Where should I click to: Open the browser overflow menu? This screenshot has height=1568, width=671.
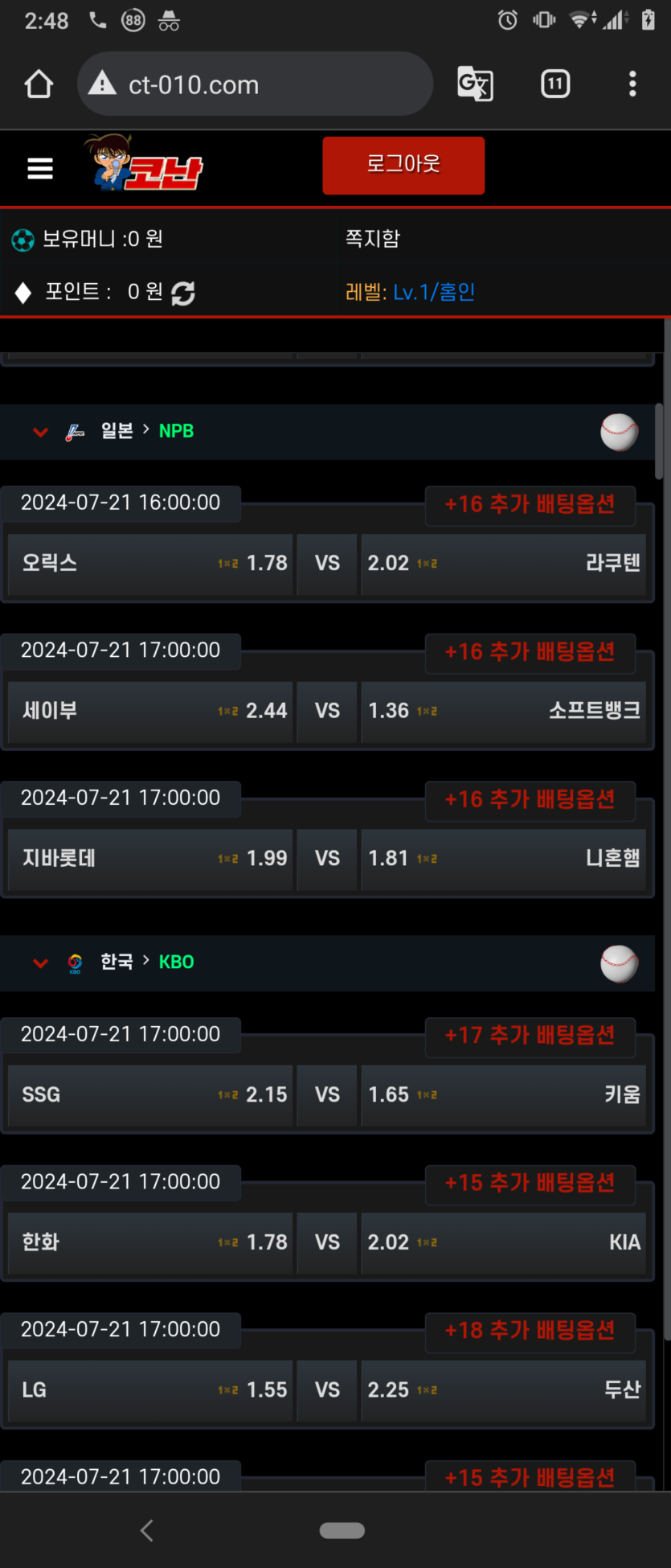coord(632,84)
